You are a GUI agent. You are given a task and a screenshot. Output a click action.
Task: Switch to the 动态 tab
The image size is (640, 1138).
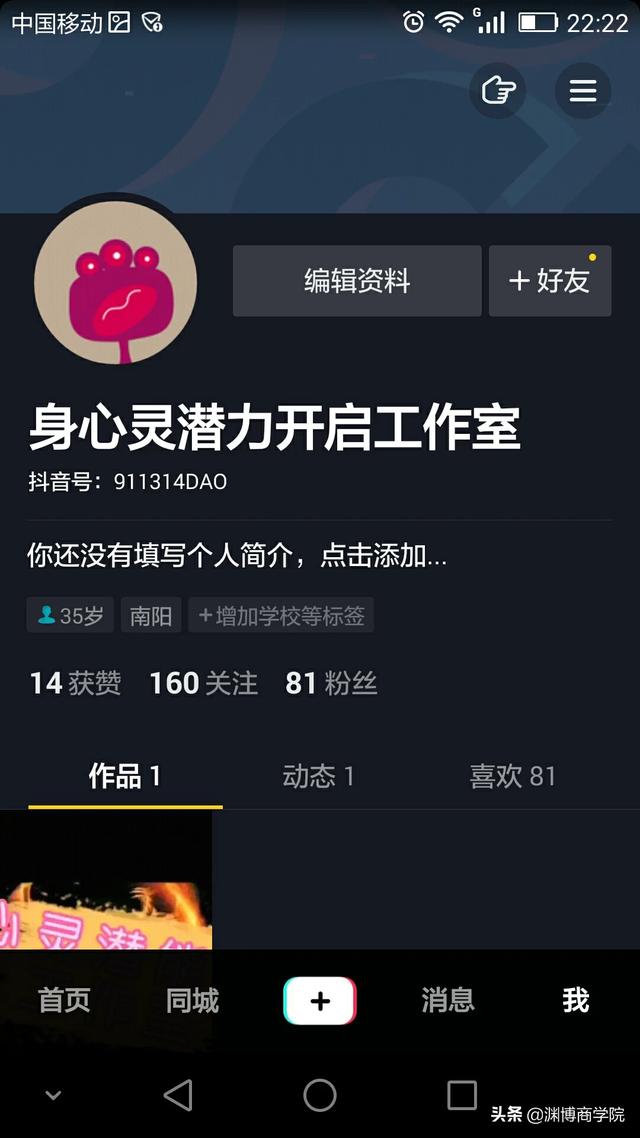point(319,777)
